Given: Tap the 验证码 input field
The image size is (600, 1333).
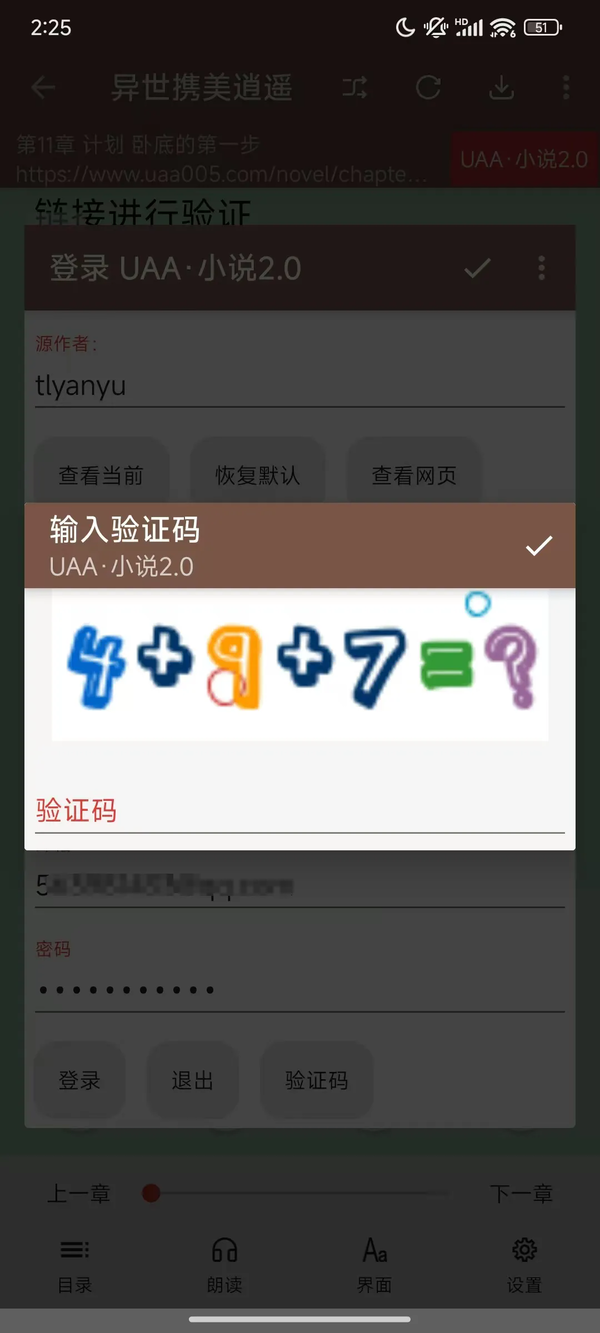Looking at the screenshot, I should 299,810.
